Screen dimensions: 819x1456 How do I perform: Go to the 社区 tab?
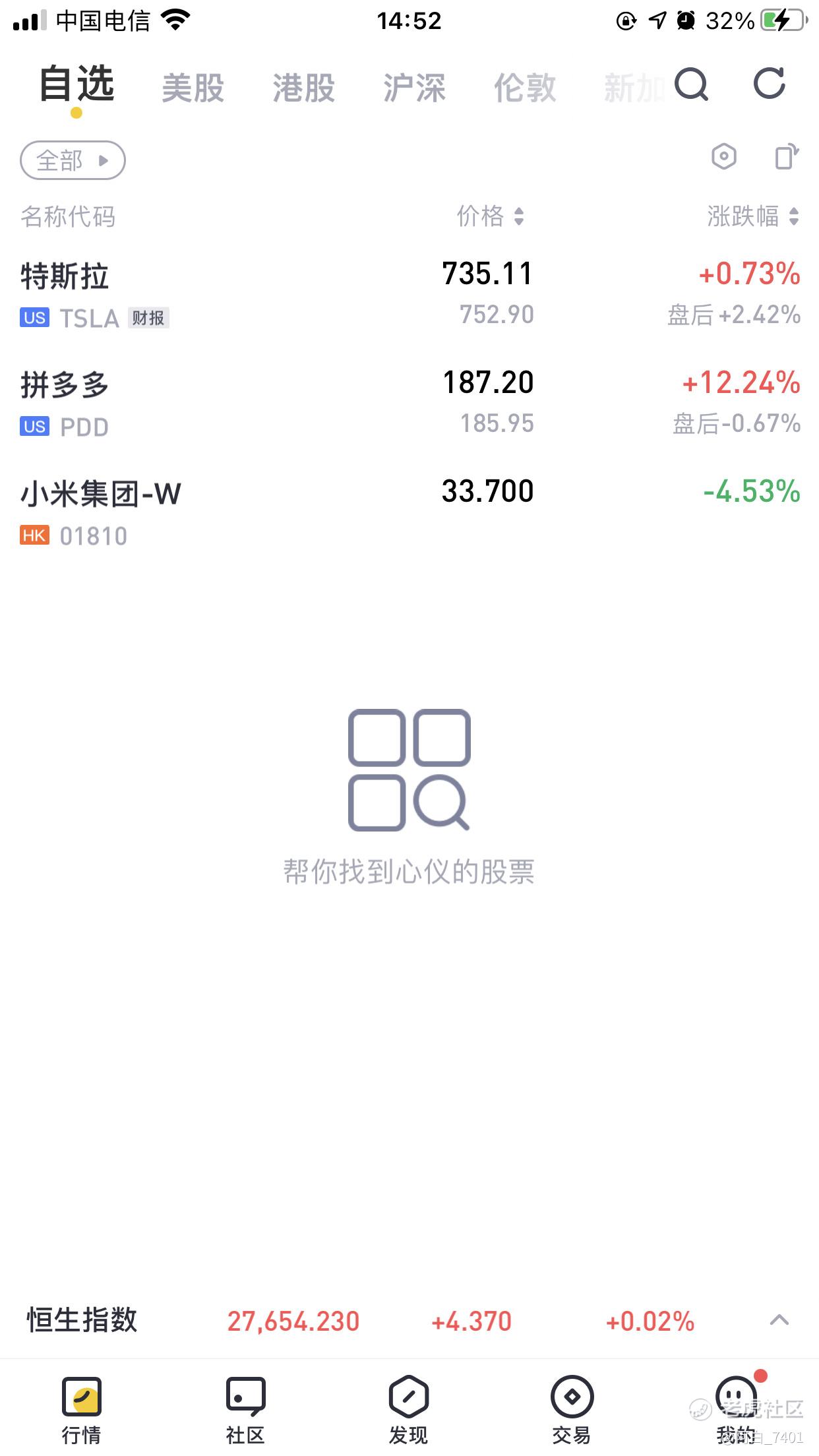tap(245, 1410)
